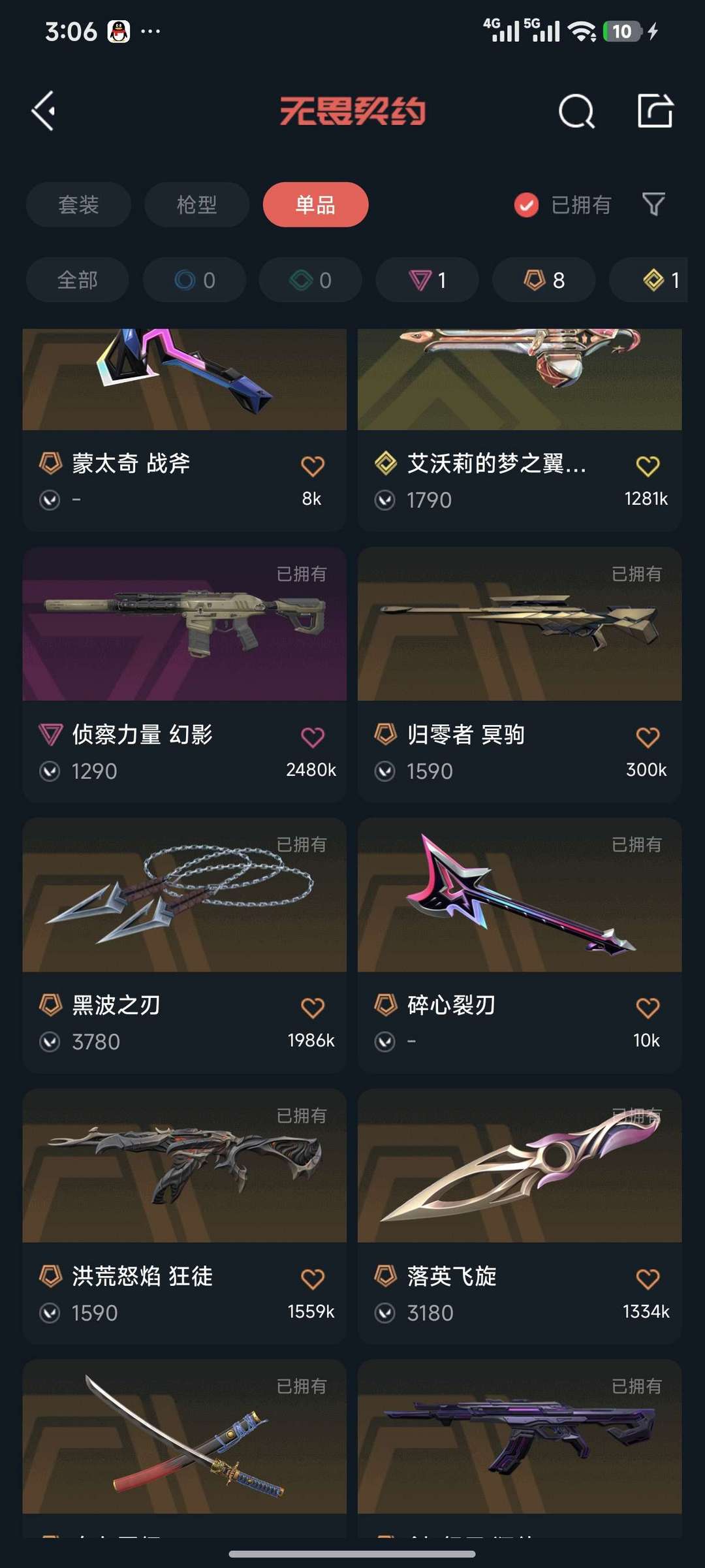Favorite the 洪荒怒焰 狂徒 skin
The height and width of the screenshot is (1568, 705).
click(312, 1279)
